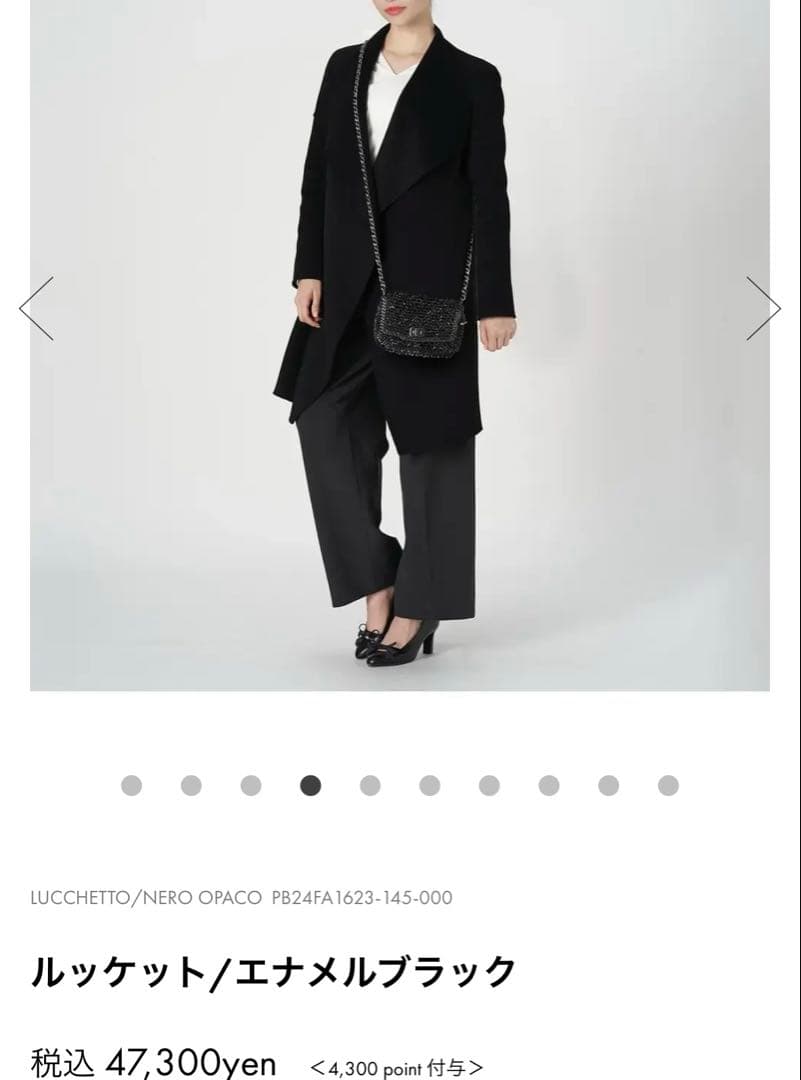Jump to the ninth image dot
Screen dimensions: 801x1080
pyautogui.click(x=609, y=786)
